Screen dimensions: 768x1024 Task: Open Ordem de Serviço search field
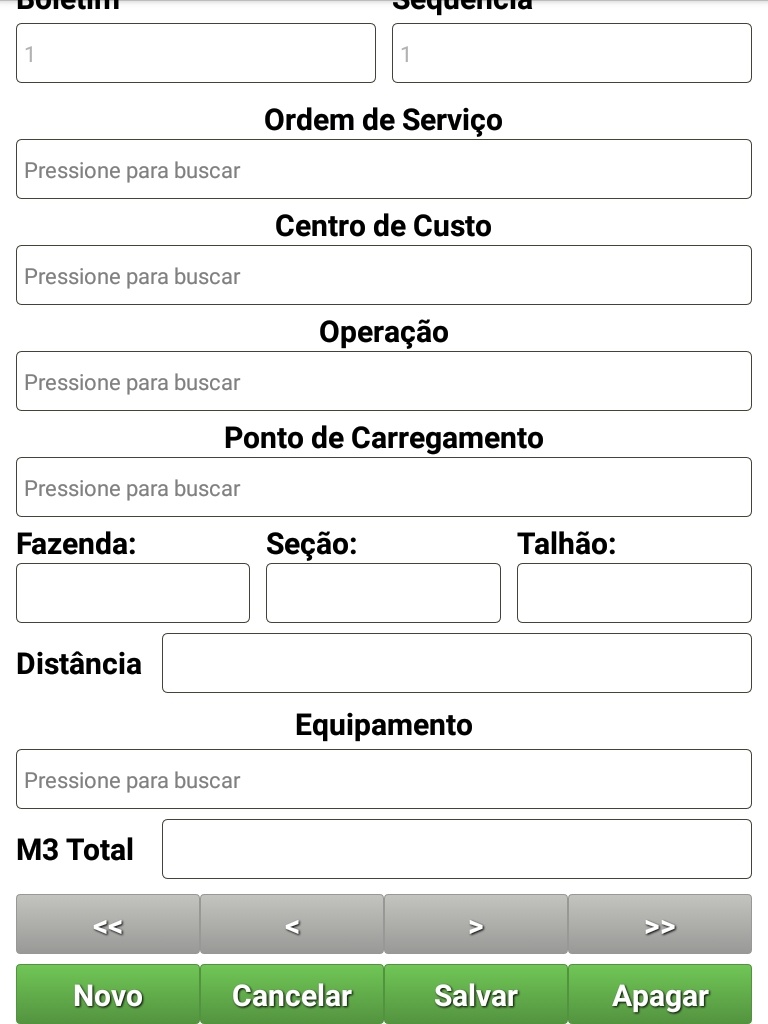384,169
